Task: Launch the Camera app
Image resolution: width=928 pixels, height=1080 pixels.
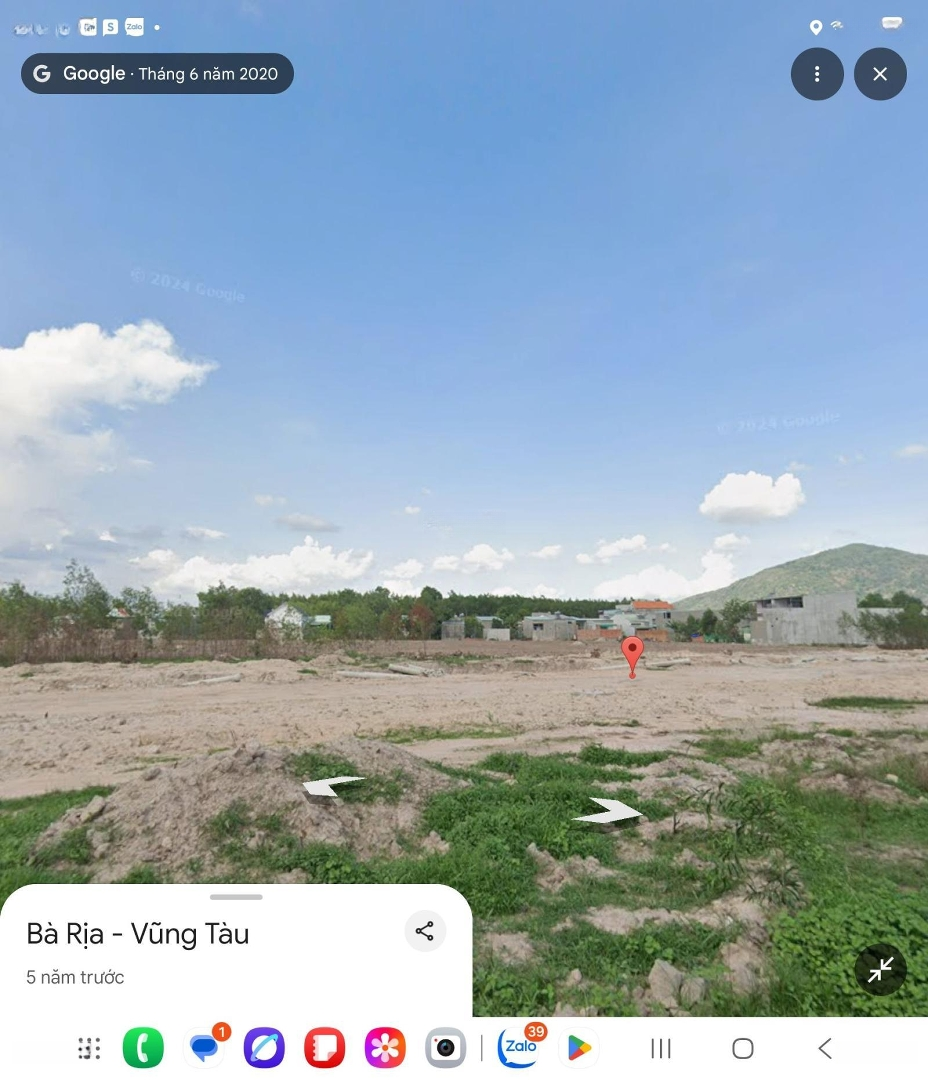Action: 445,1048
